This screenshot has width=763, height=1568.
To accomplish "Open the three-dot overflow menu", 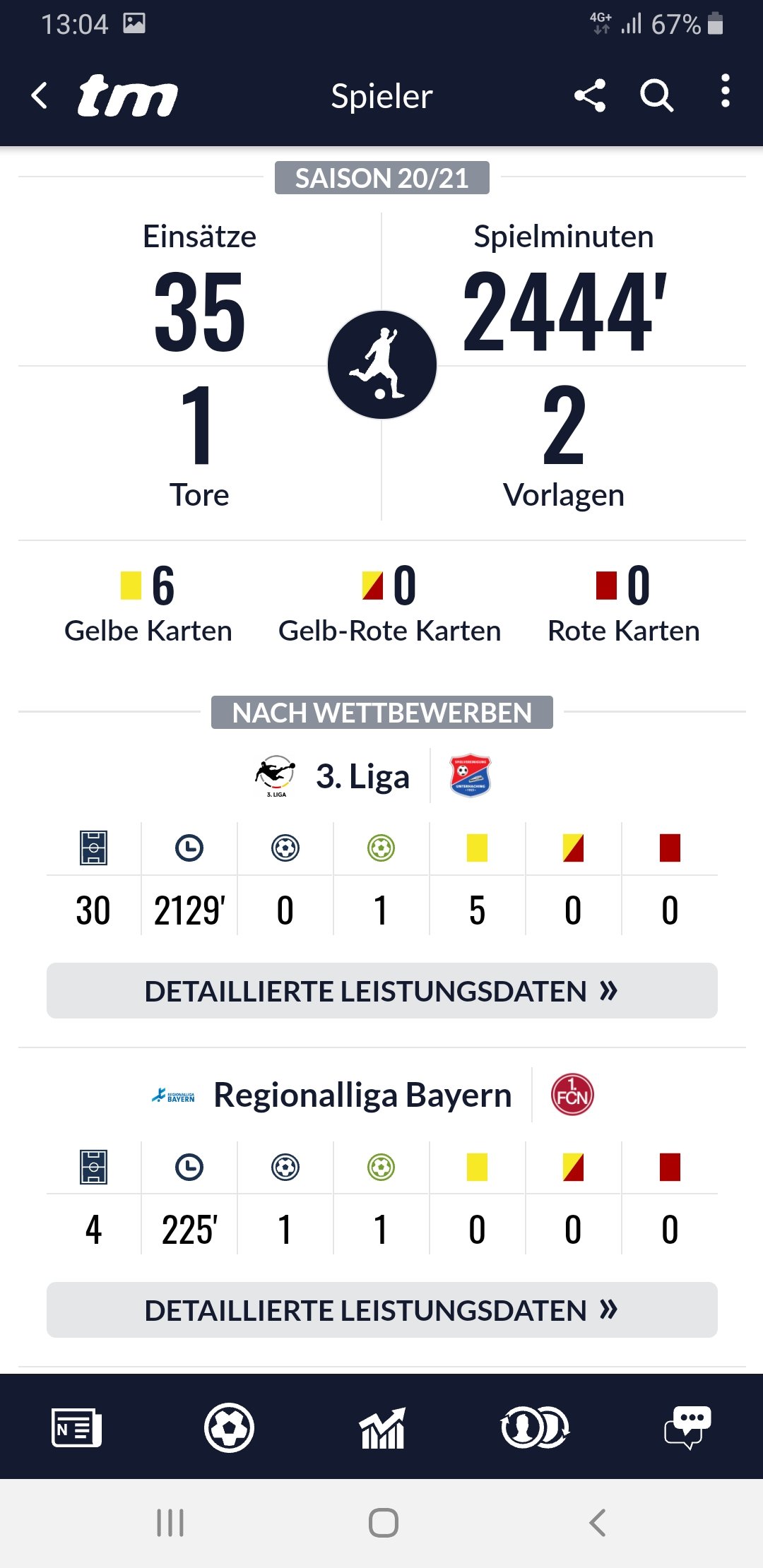I will (x=725, y=91).
